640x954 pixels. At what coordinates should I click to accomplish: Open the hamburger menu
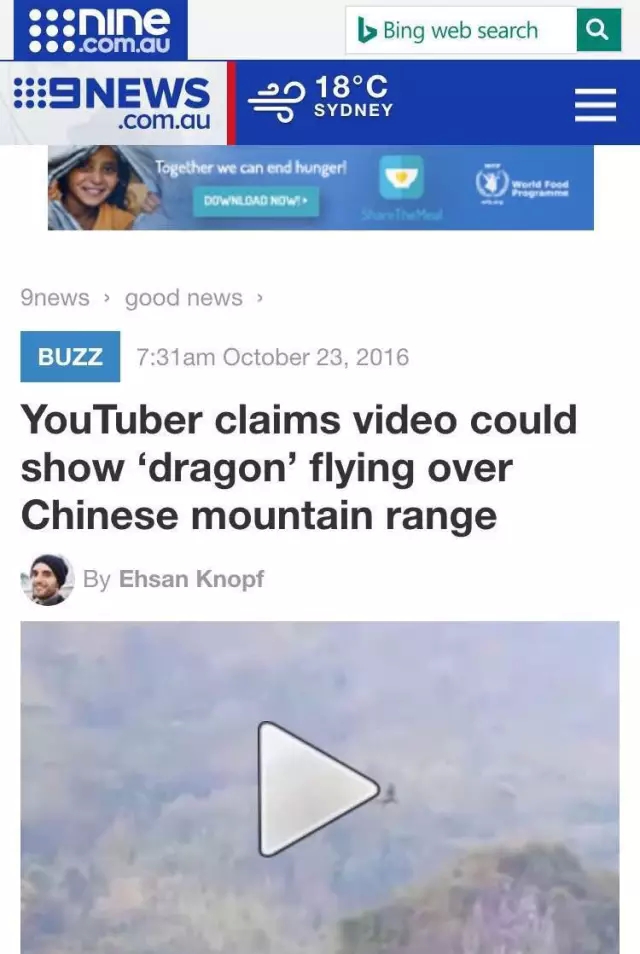click(595, 103)
